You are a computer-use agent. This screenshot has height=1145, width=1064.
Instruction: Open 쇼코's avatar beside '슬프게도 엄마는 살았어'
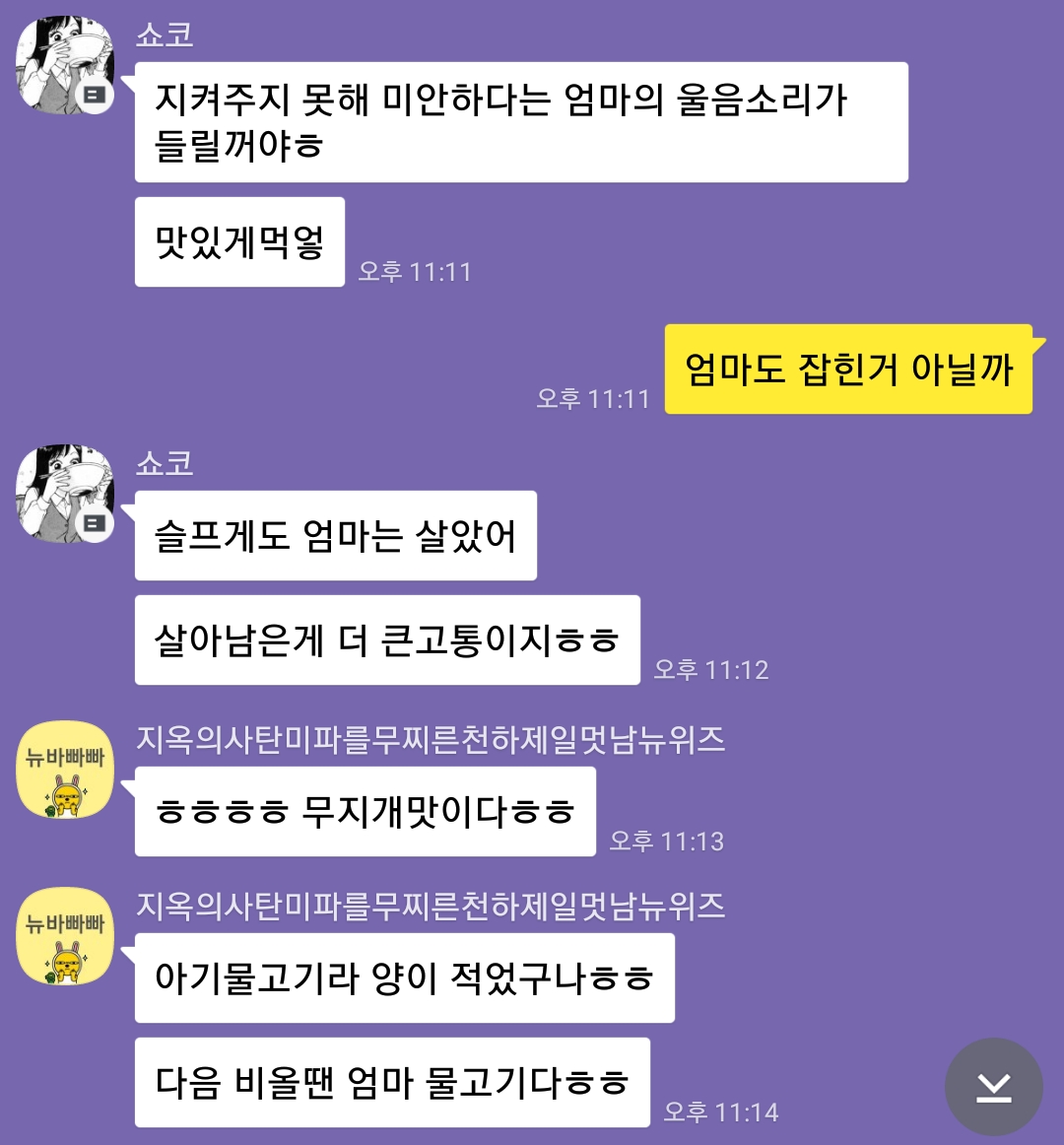tap(65, 493)
